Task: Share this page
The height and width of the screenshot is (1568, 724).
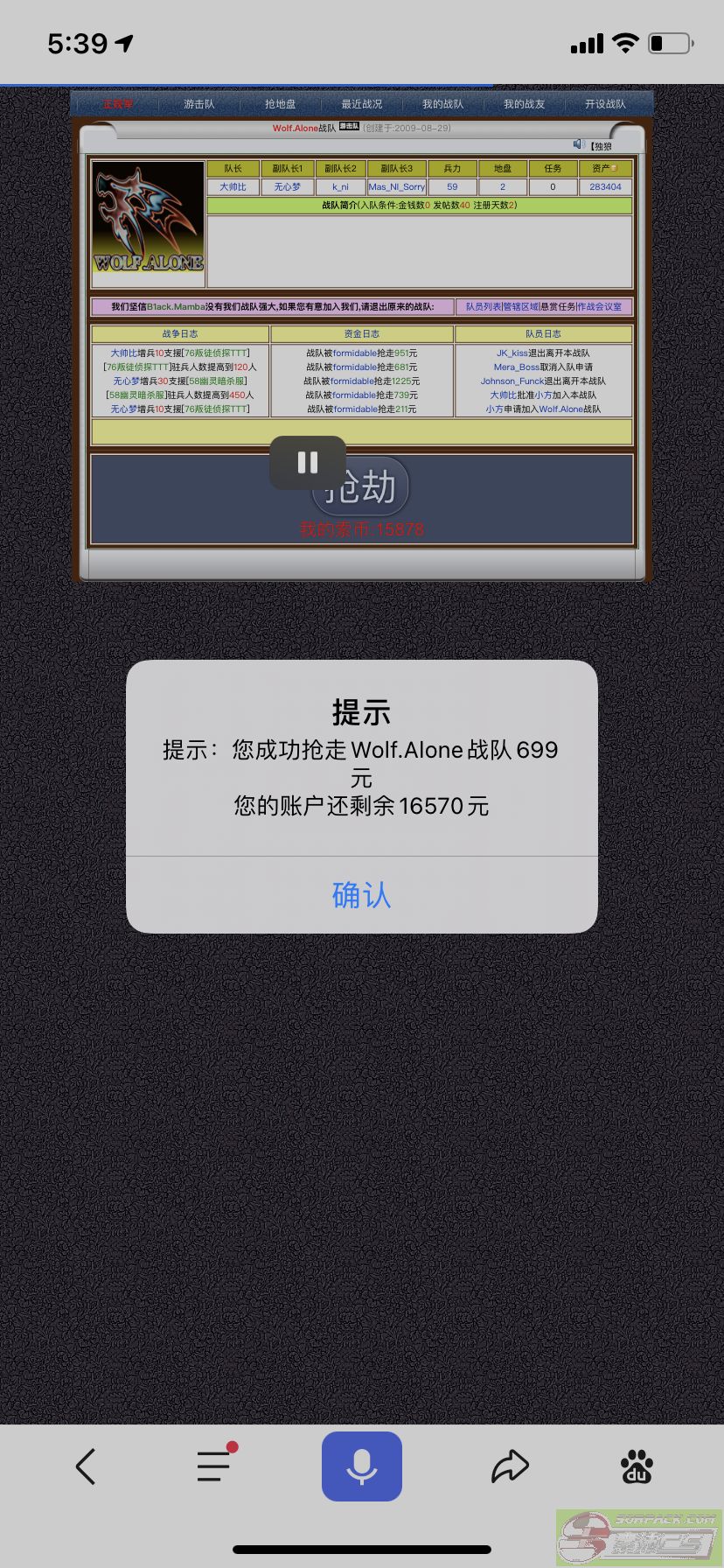Action: tap(510, 1466)
